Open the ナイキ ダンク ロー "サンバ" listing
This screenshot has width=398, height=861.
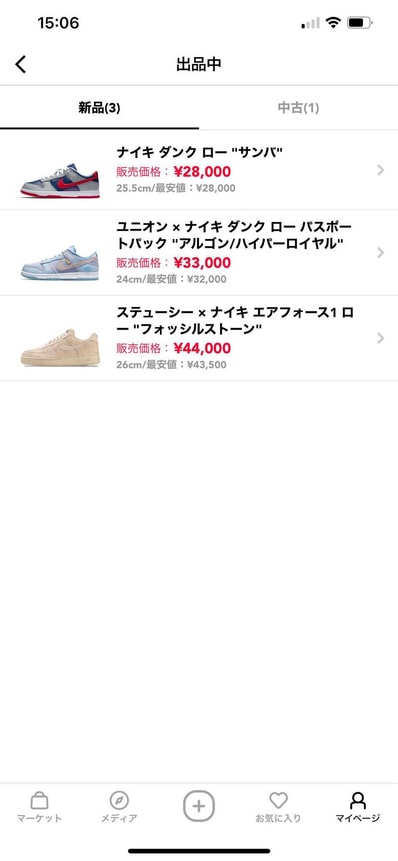point(199,170)
